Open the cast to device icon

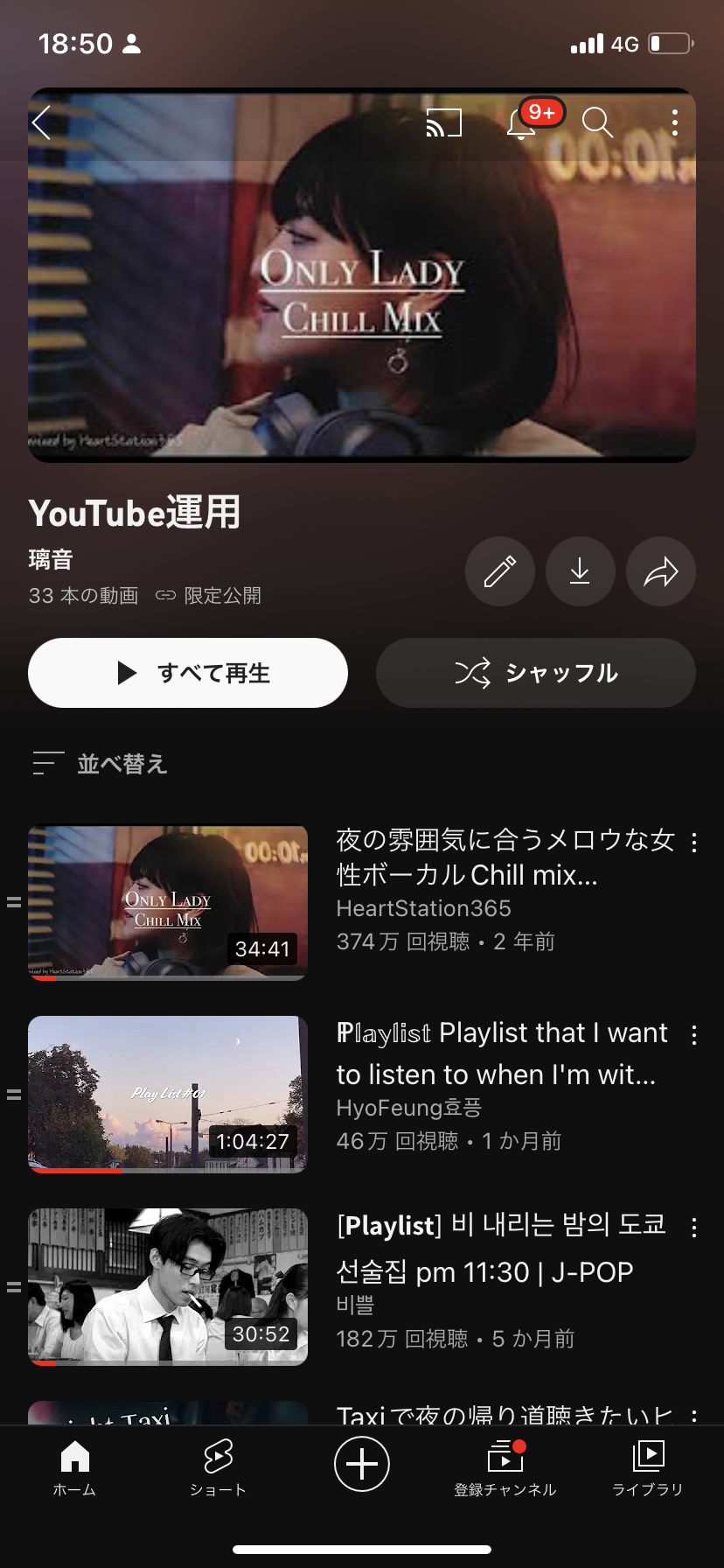[x=443, y=122]
